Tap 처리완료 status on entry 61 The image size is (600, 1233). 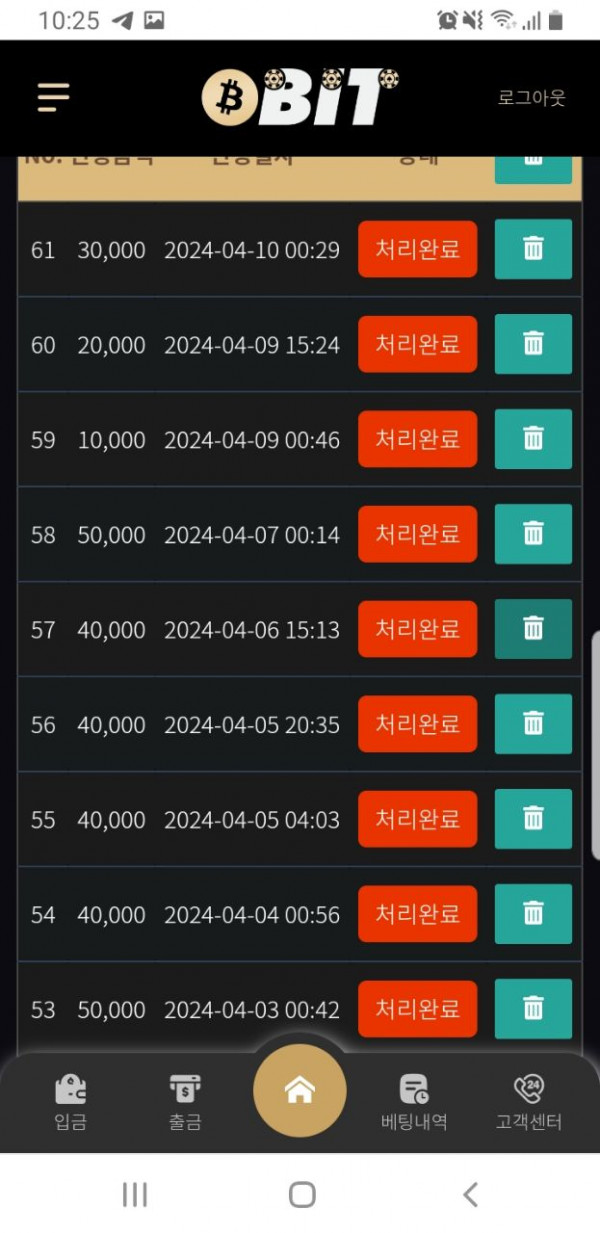pos(417,249)
